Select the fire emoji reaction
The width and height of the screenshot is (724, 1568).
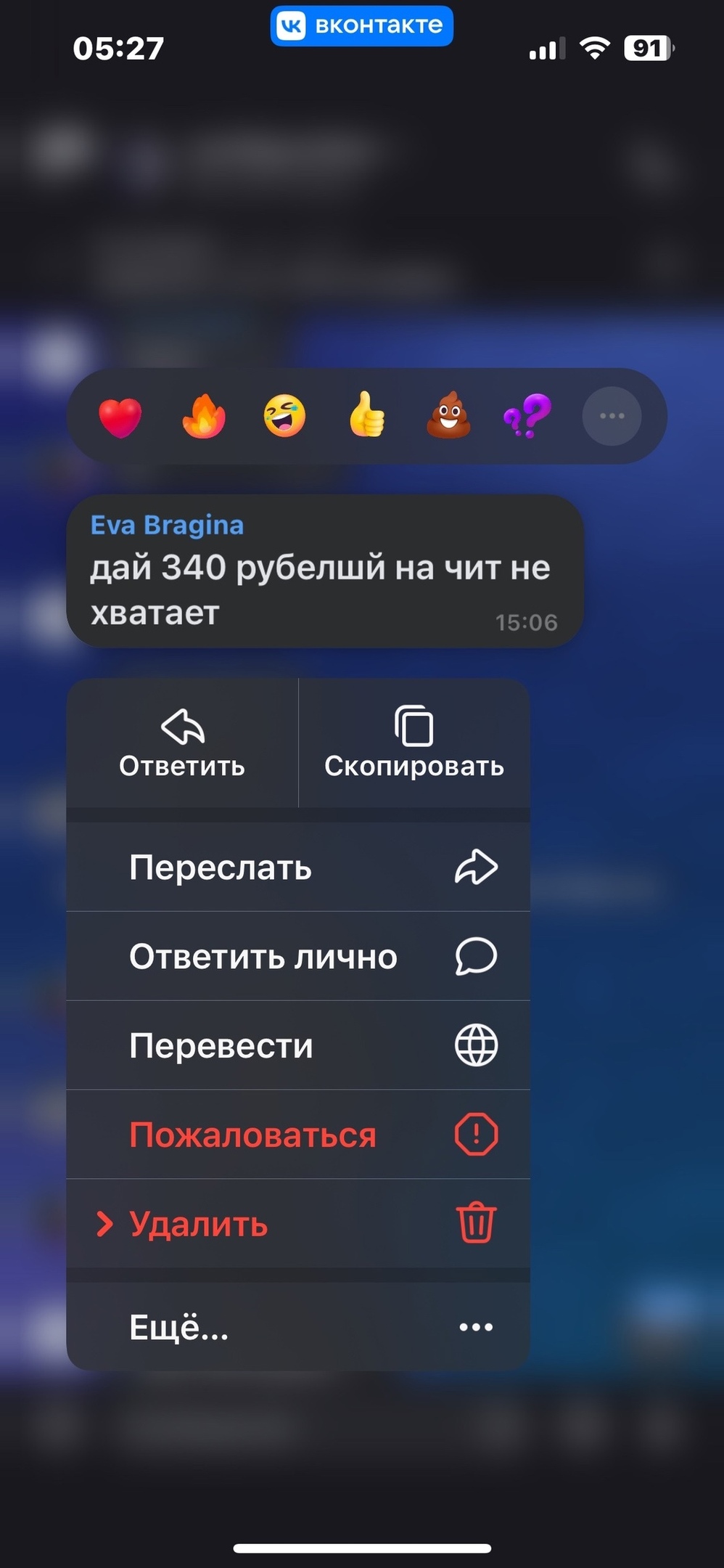click(204, 415)
